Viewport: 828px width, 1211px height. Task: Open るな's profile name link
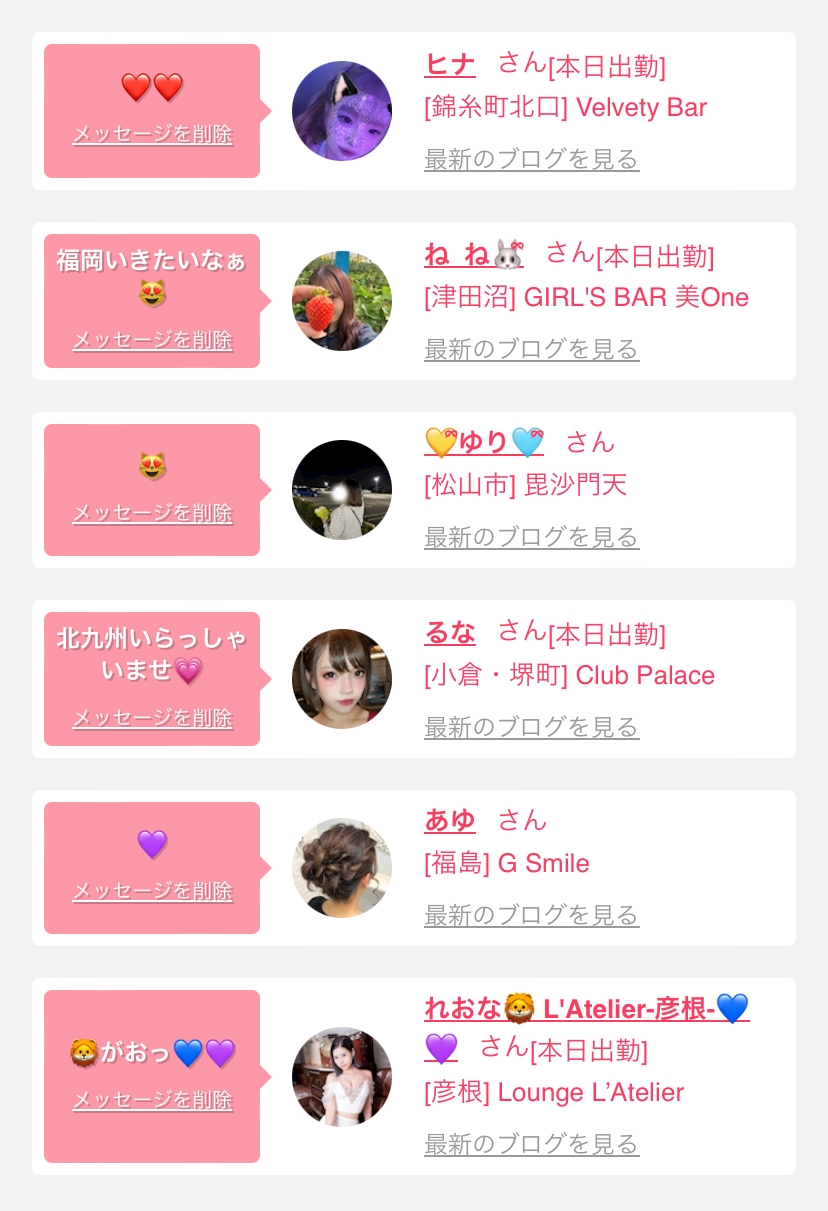(450, 632)
